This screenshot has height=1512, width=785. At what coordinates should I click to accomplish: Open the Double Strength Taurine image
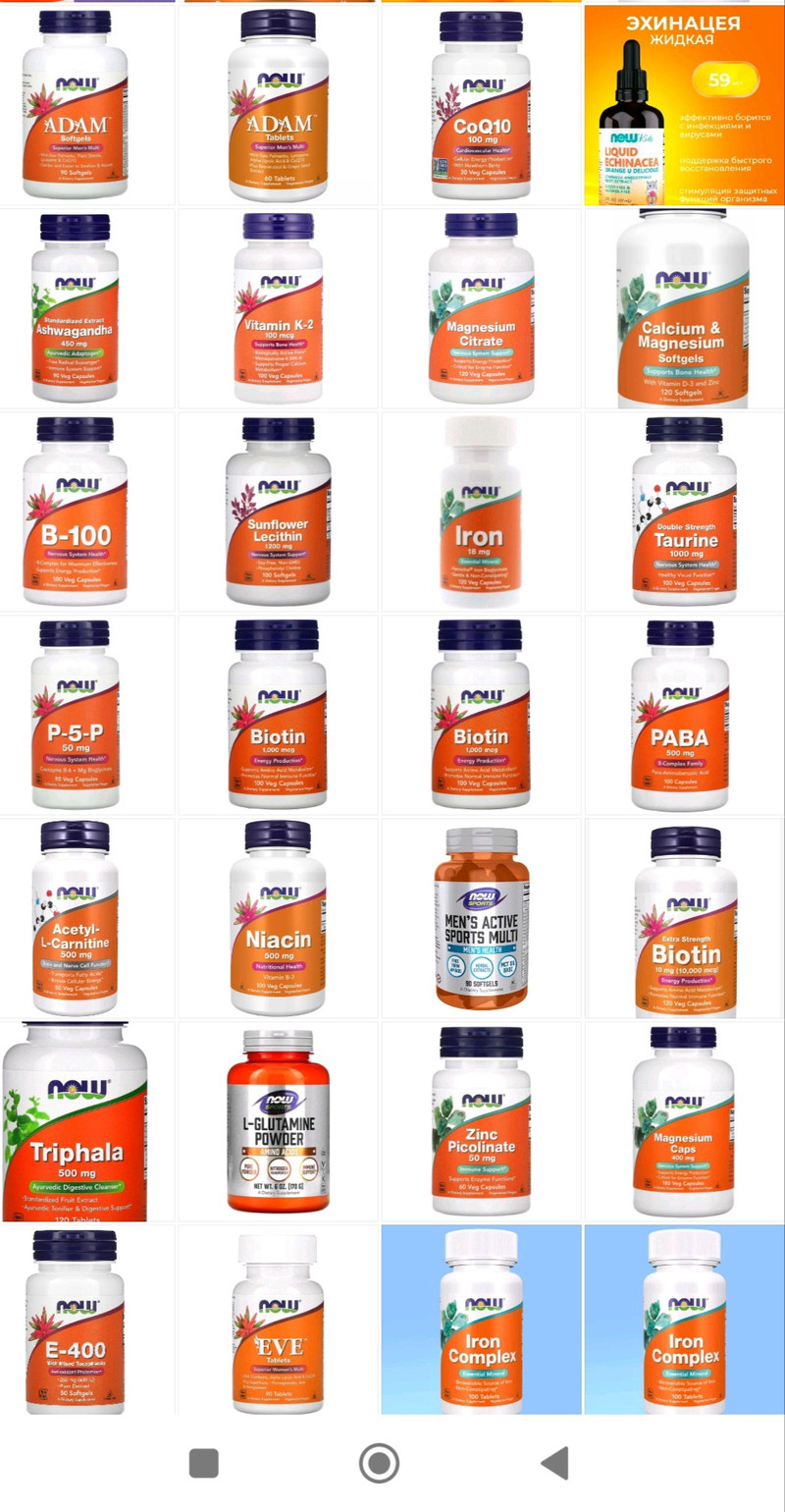[684, 512]
